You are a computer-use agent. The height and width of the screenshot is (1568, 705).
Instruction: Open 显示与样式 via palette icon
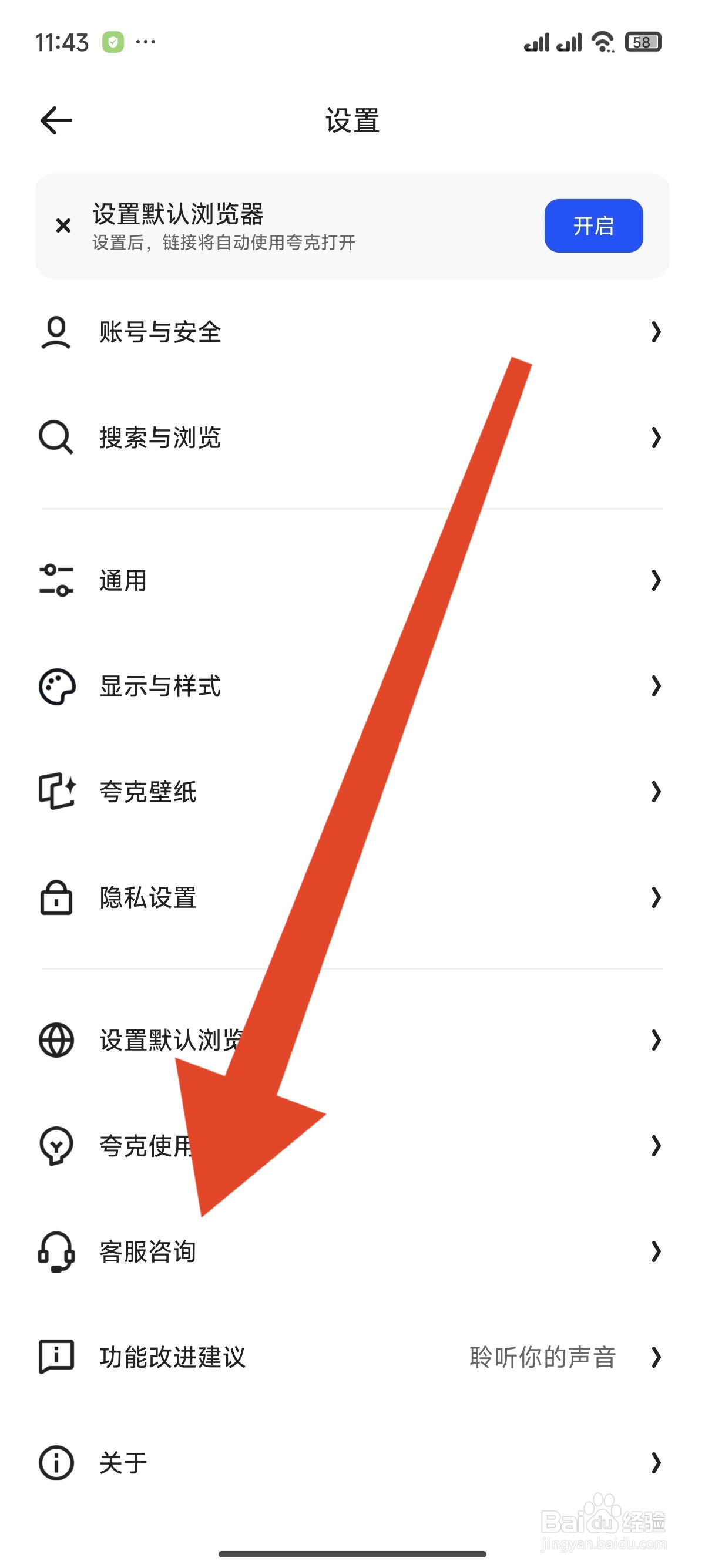point(56,686)
